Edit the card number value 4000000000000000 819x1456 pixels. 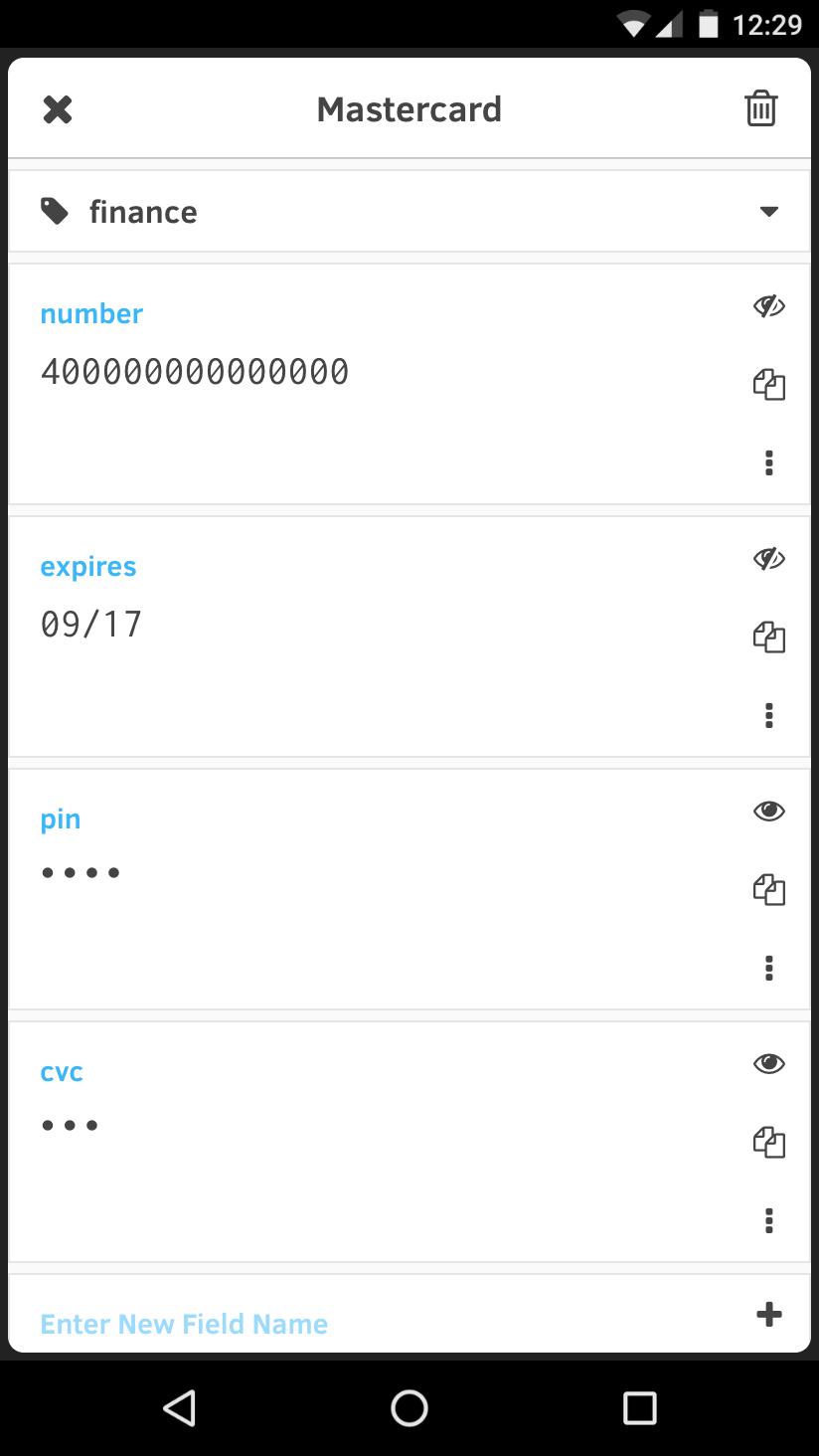pos(195,372)
